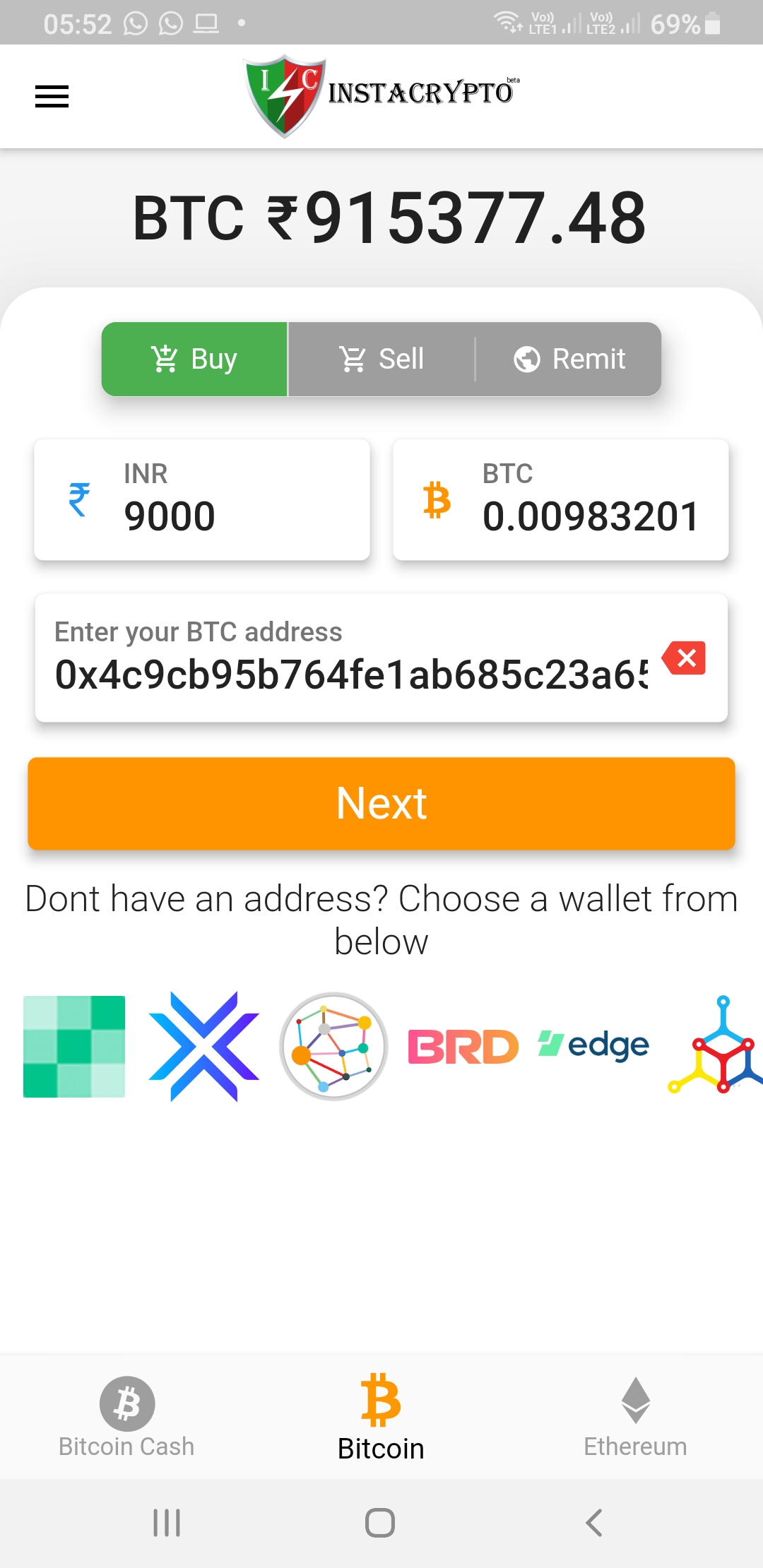Screen dimensions: 763x1568
Task: Edit the INR amount field
Action: click(x=202, y=500)
